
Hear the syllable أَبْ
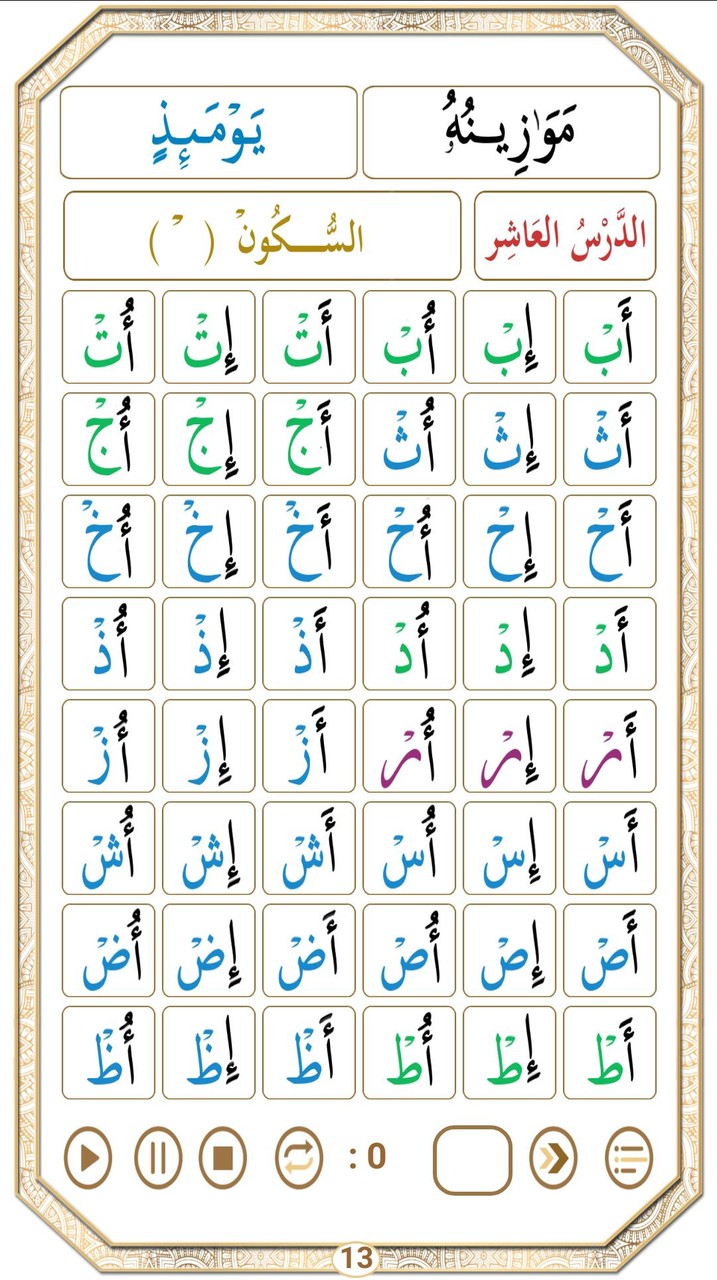coord(609,337)
